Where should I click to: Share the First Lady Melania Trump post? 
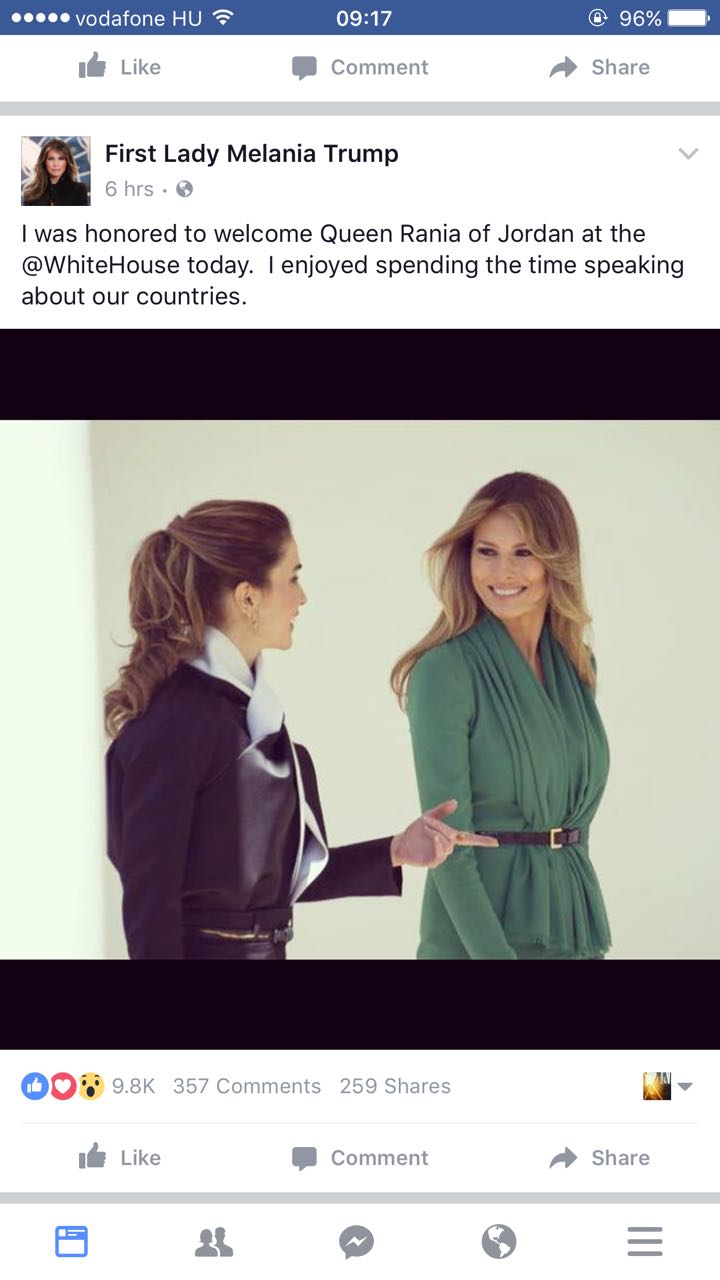coord(600,1157)
